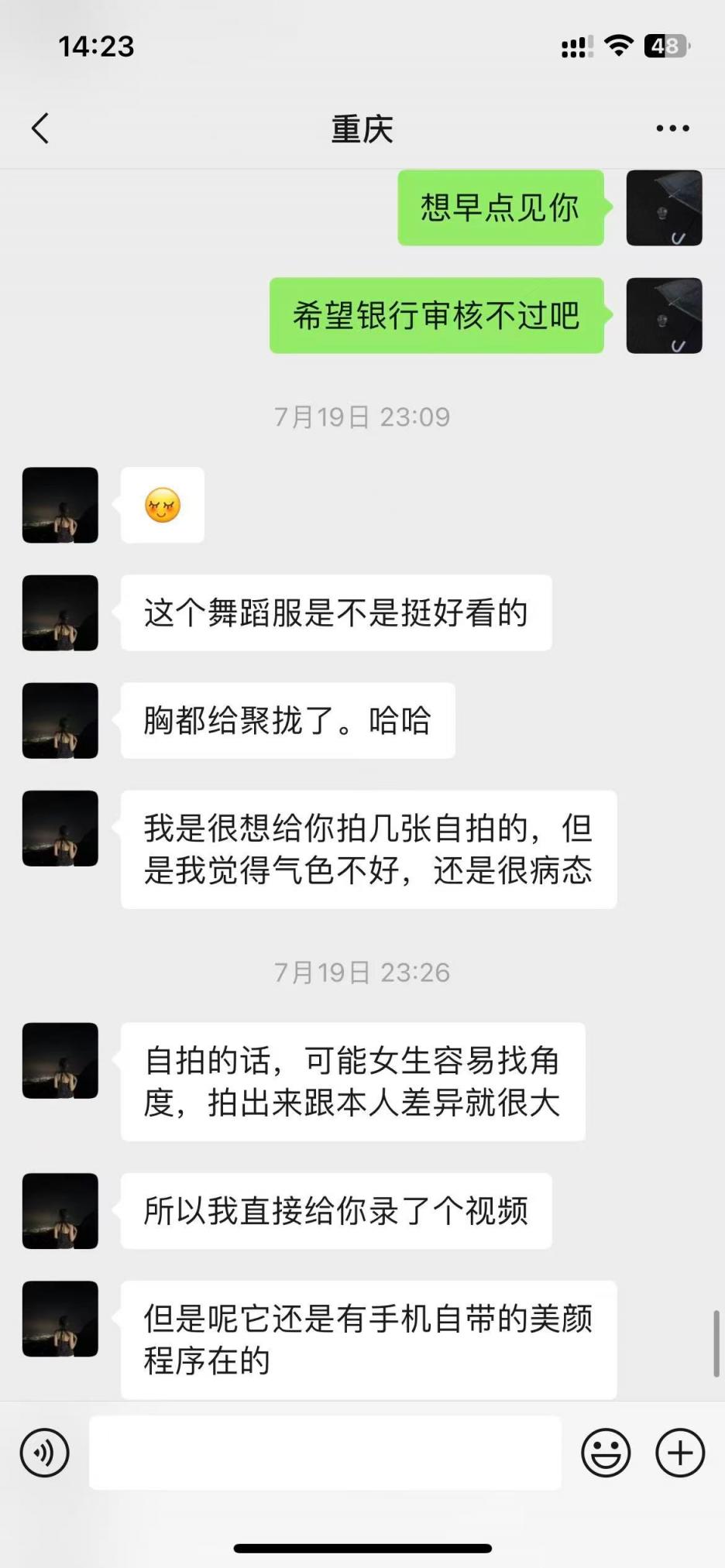Open the chat info overflow menu

point(672,129)
